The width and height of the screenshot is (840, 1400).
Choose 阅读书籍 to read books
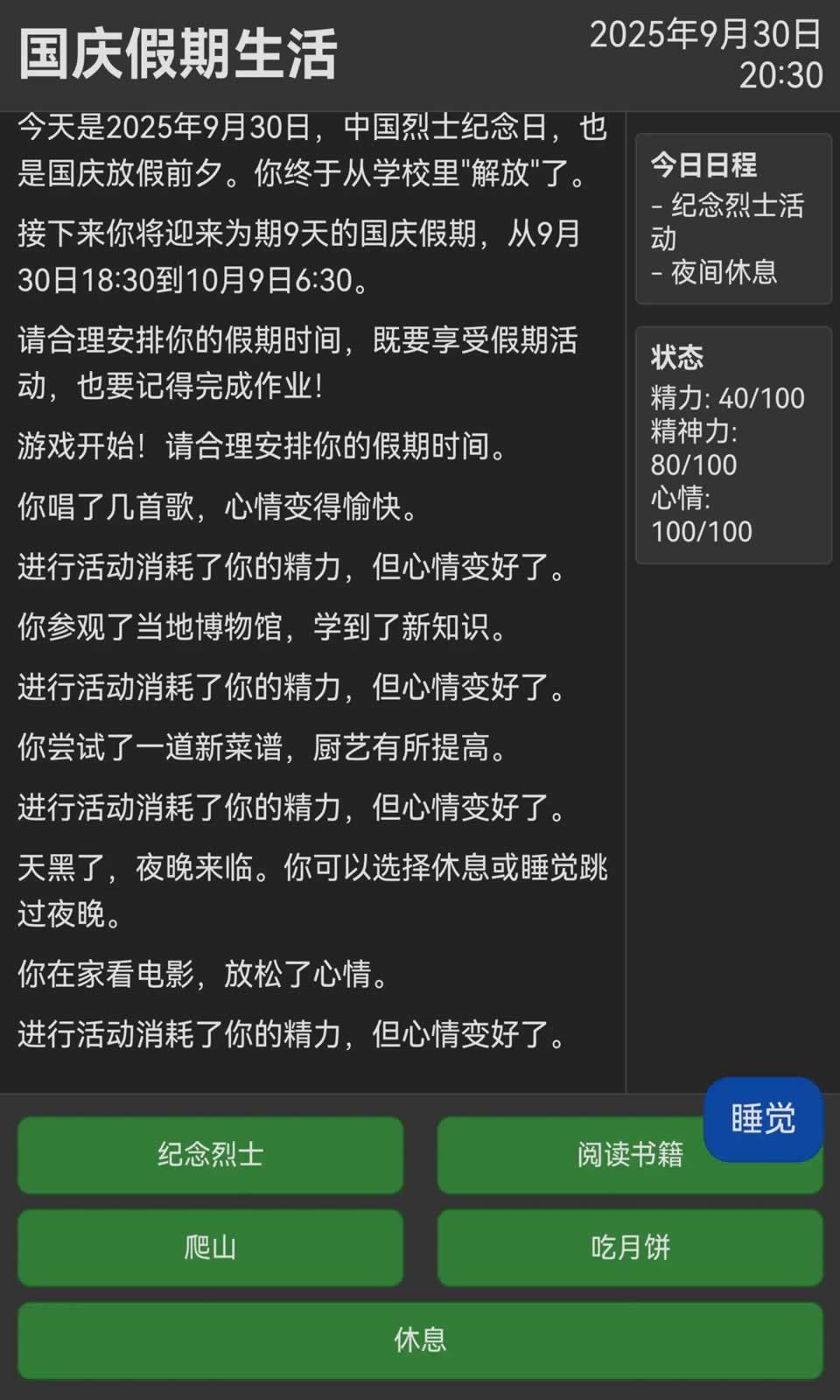629,1156
